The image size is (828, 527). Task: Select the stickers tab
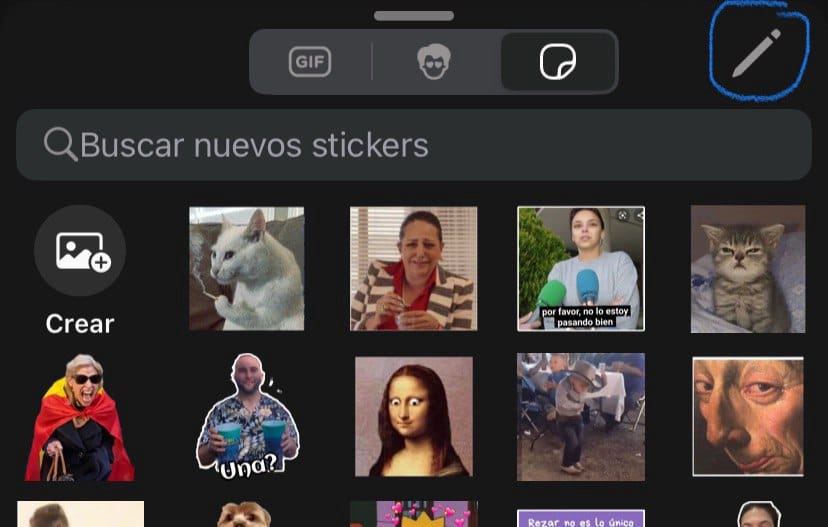tap(557, 62)
